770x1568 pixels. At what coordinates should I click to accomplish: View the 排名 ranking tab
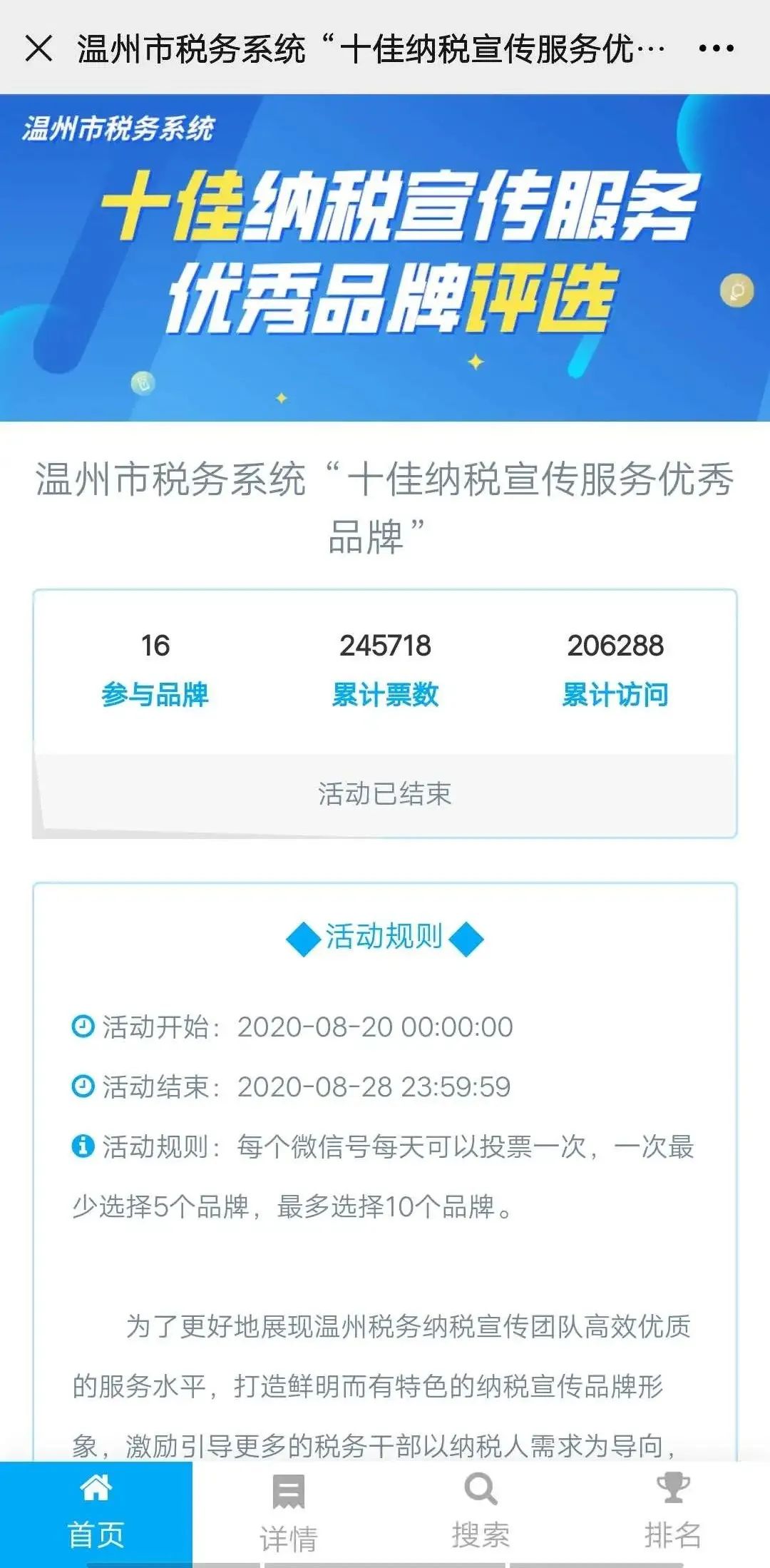point(674,1514)
